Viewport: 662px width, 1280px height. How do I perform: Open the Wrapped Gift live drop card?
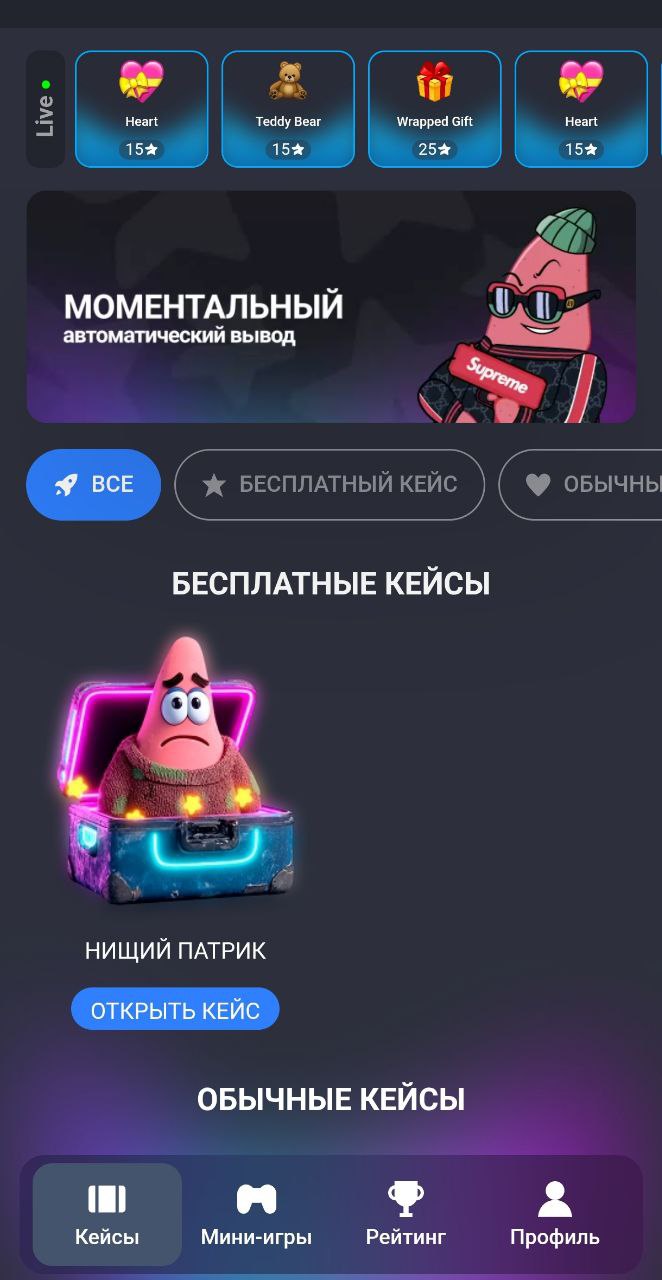tap(434, 109)
